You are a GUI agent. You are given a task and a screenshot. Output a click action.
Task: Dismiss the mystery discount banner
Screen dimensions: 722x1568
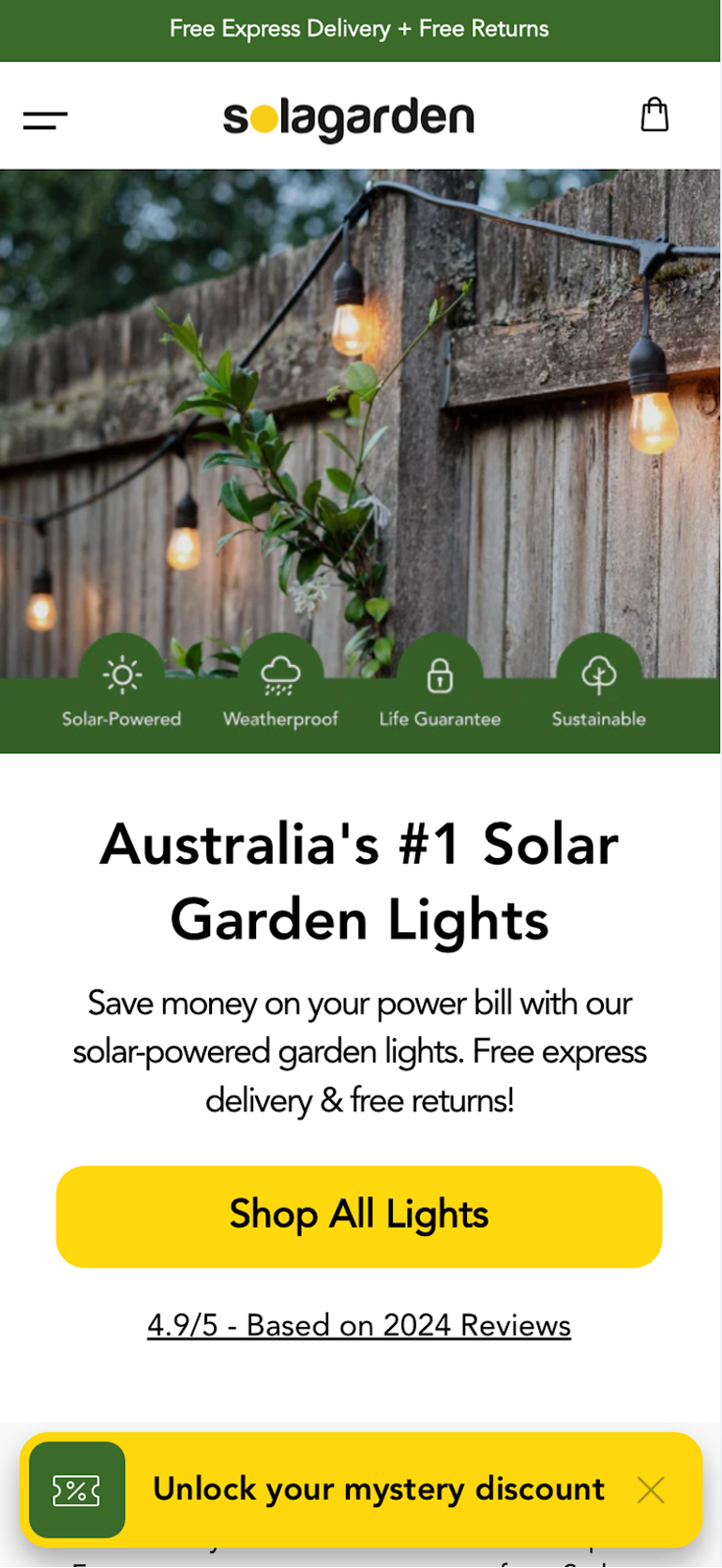point(651,1489)
